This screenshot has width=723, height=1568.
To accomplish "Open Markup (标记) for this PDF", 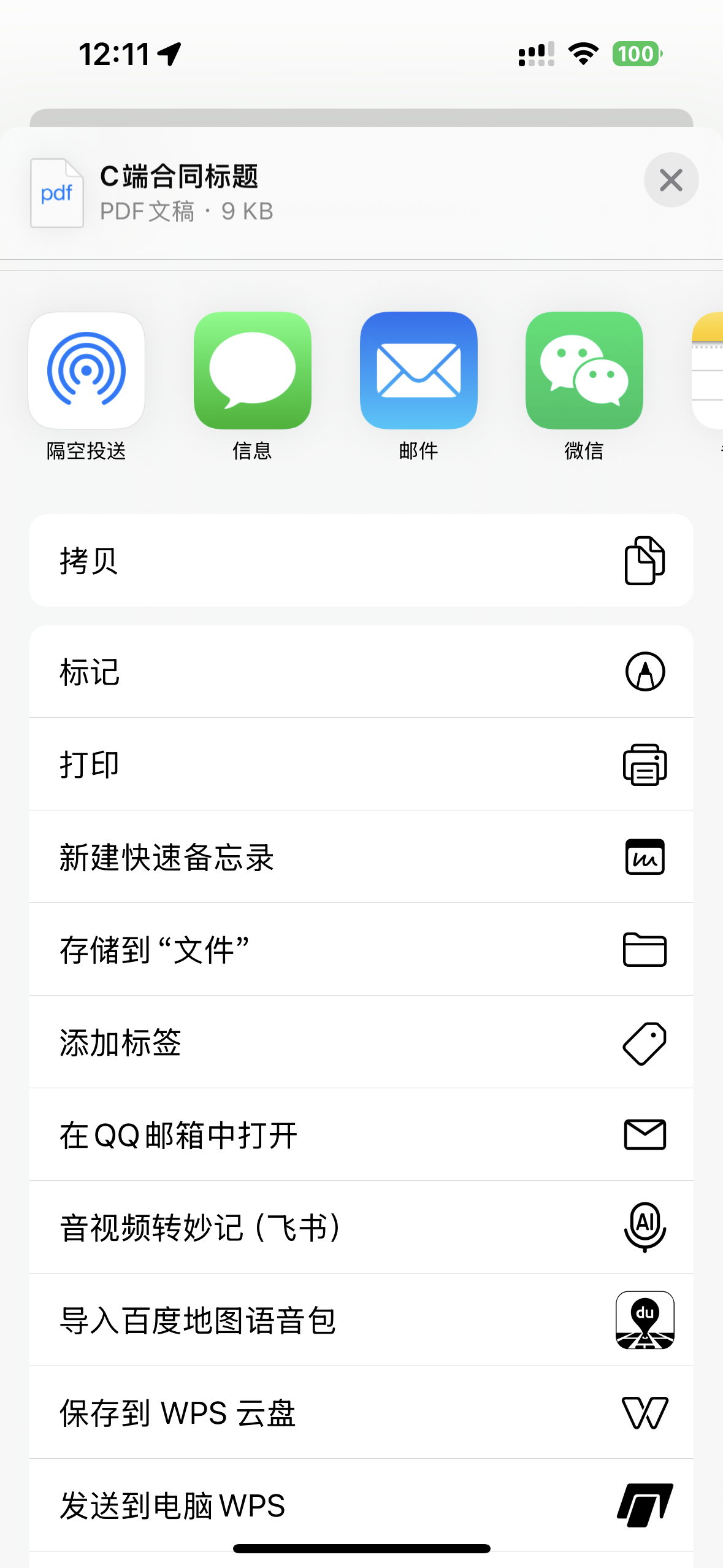I will tap(361, 672).
